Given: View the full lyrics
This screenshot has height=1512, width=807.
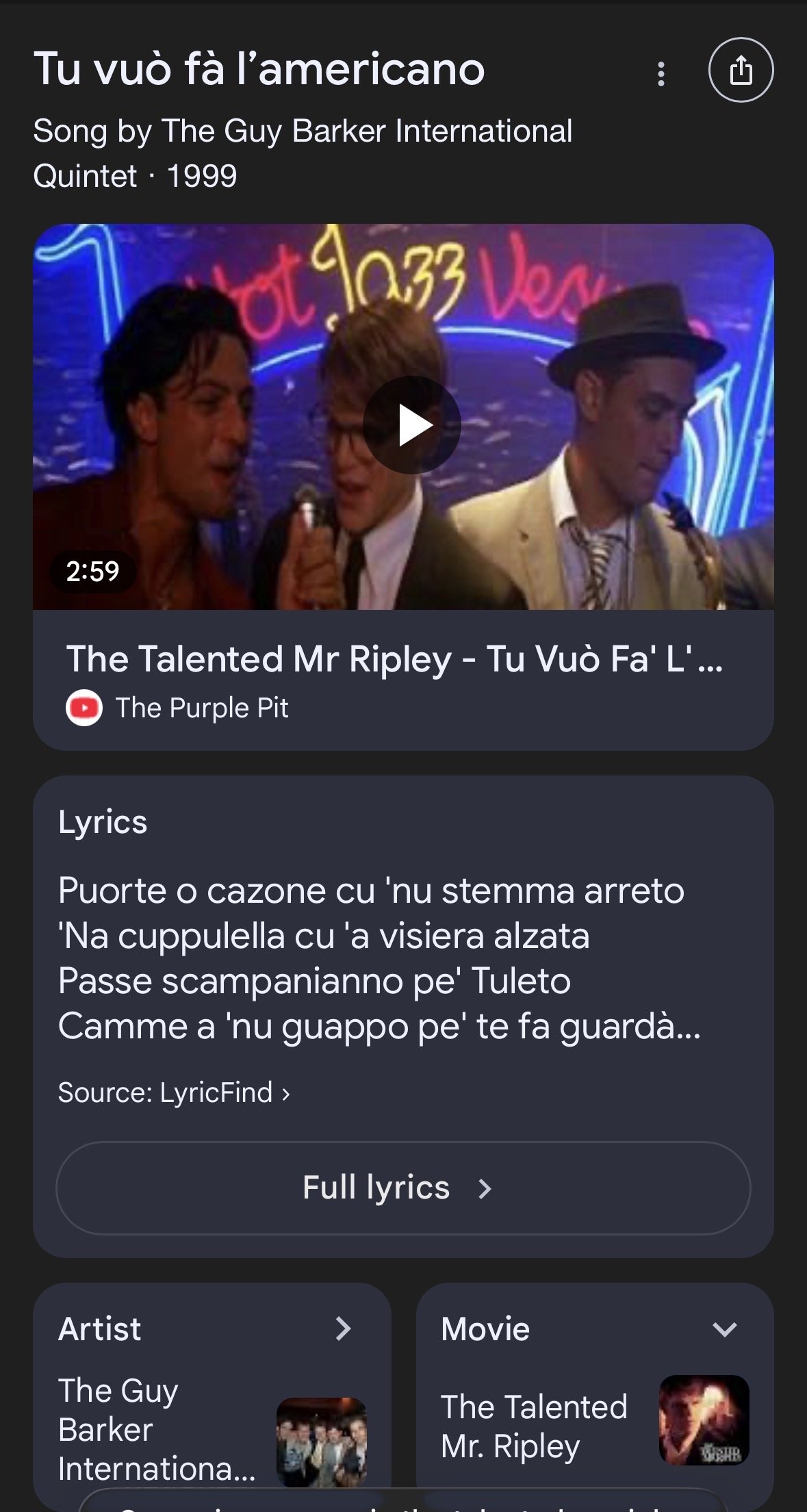Looking at the screenshot, I should (x=402, y=1188).
